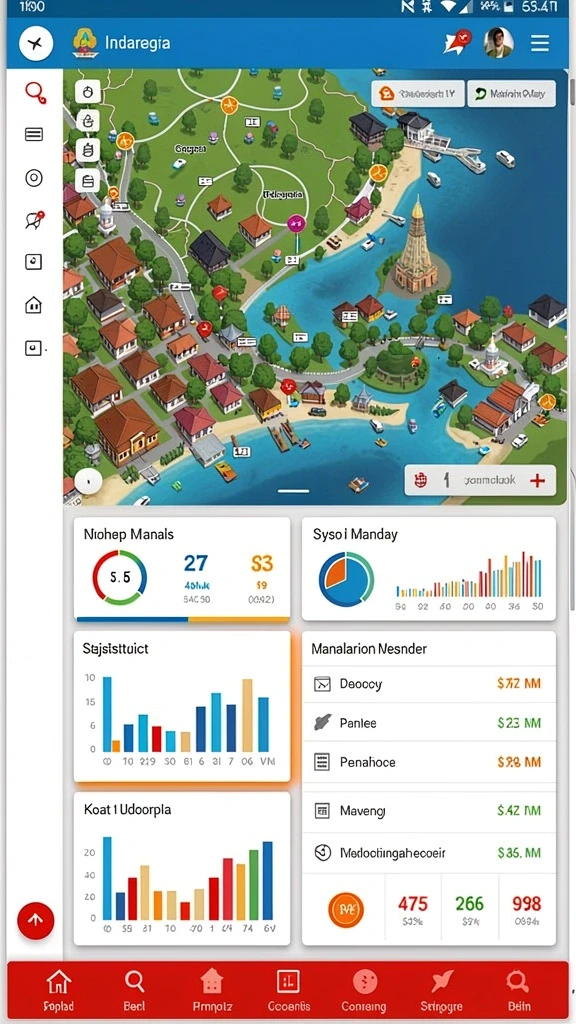Tap the red search icon in the sidebar
The height and width of the screenshot is (1024, 576).
pyautogui.click(x=35, y=93)
